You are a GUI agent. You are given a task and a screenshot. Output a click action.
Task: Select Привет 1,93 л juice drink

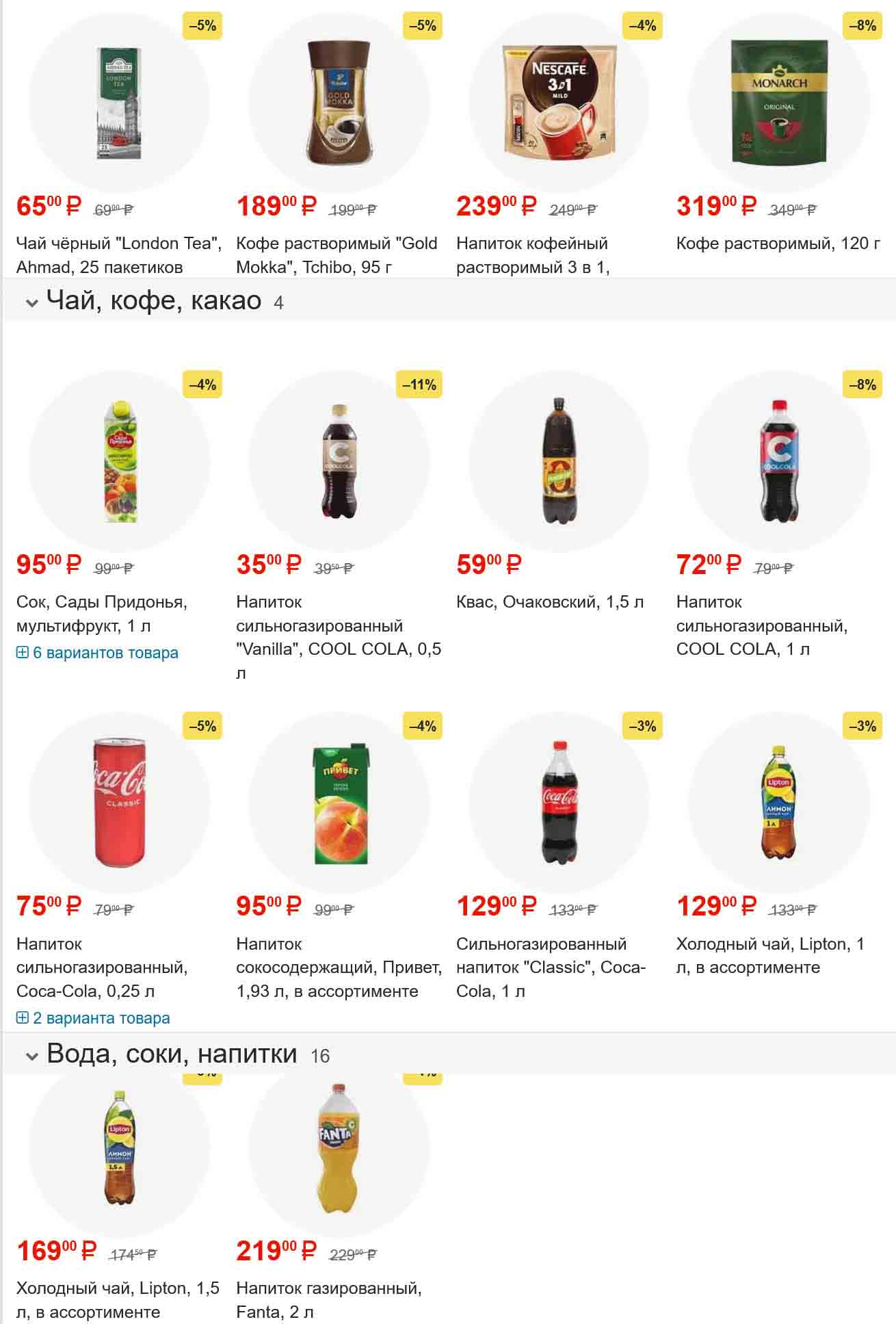(339, 804)
